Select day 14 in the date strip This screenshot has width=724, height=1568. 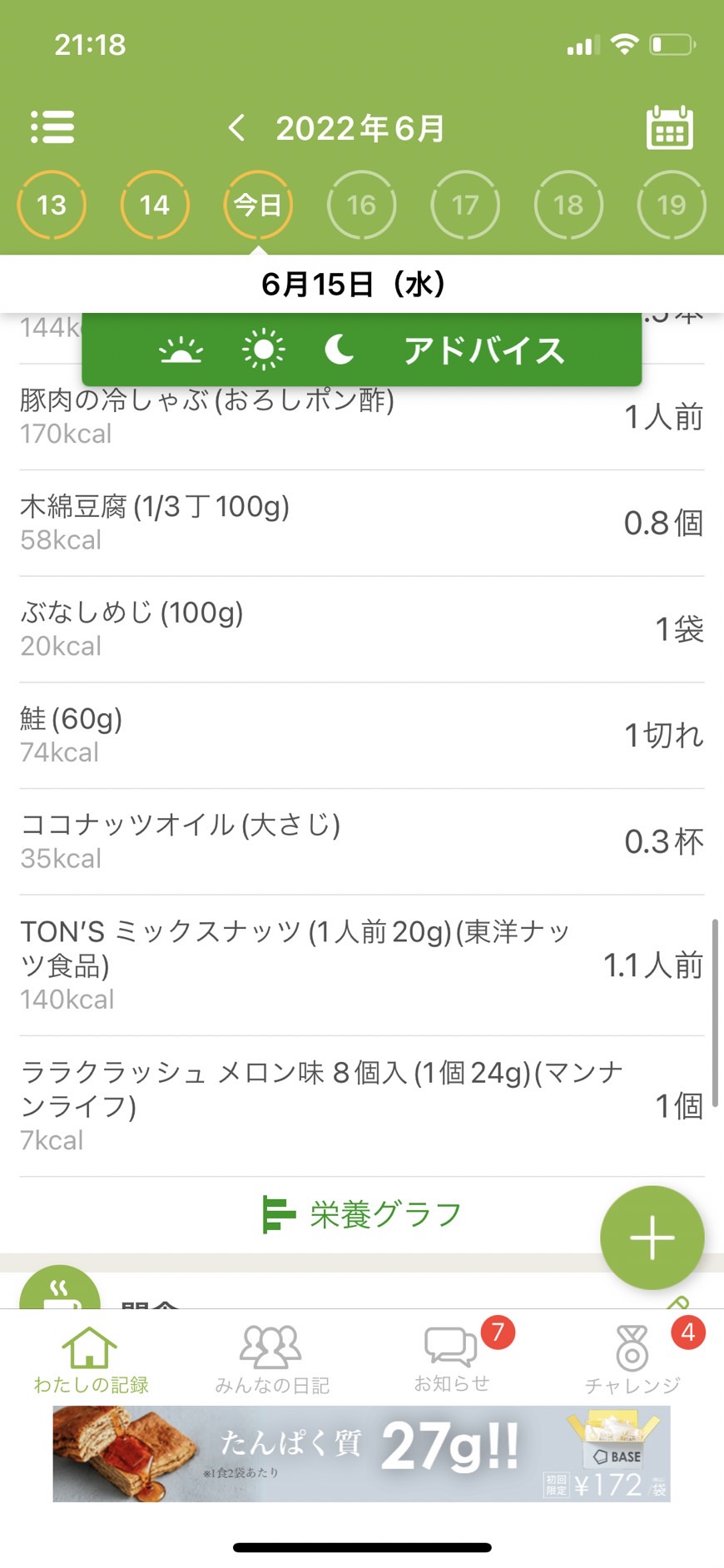pos(155,205)
